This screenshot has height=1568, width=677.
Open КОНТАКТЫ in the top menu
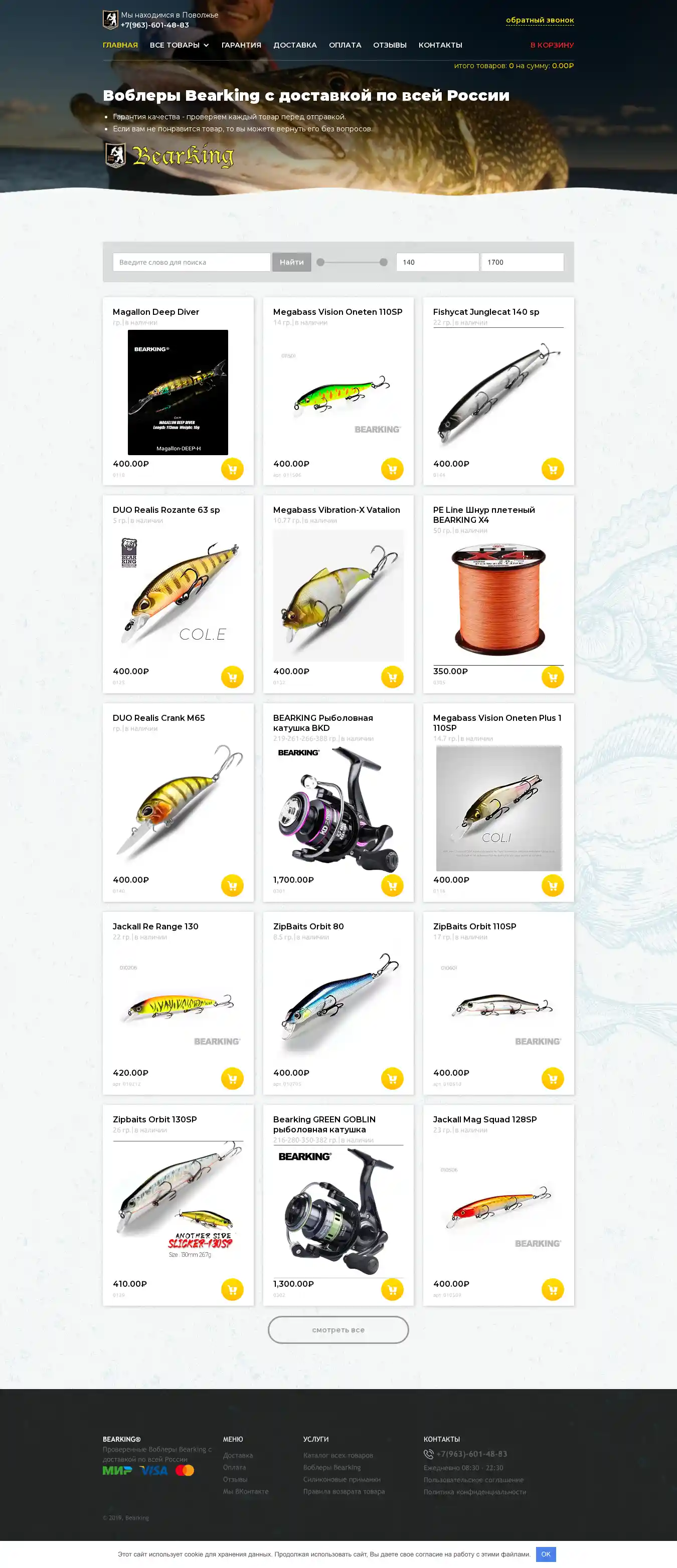point(440,45)
